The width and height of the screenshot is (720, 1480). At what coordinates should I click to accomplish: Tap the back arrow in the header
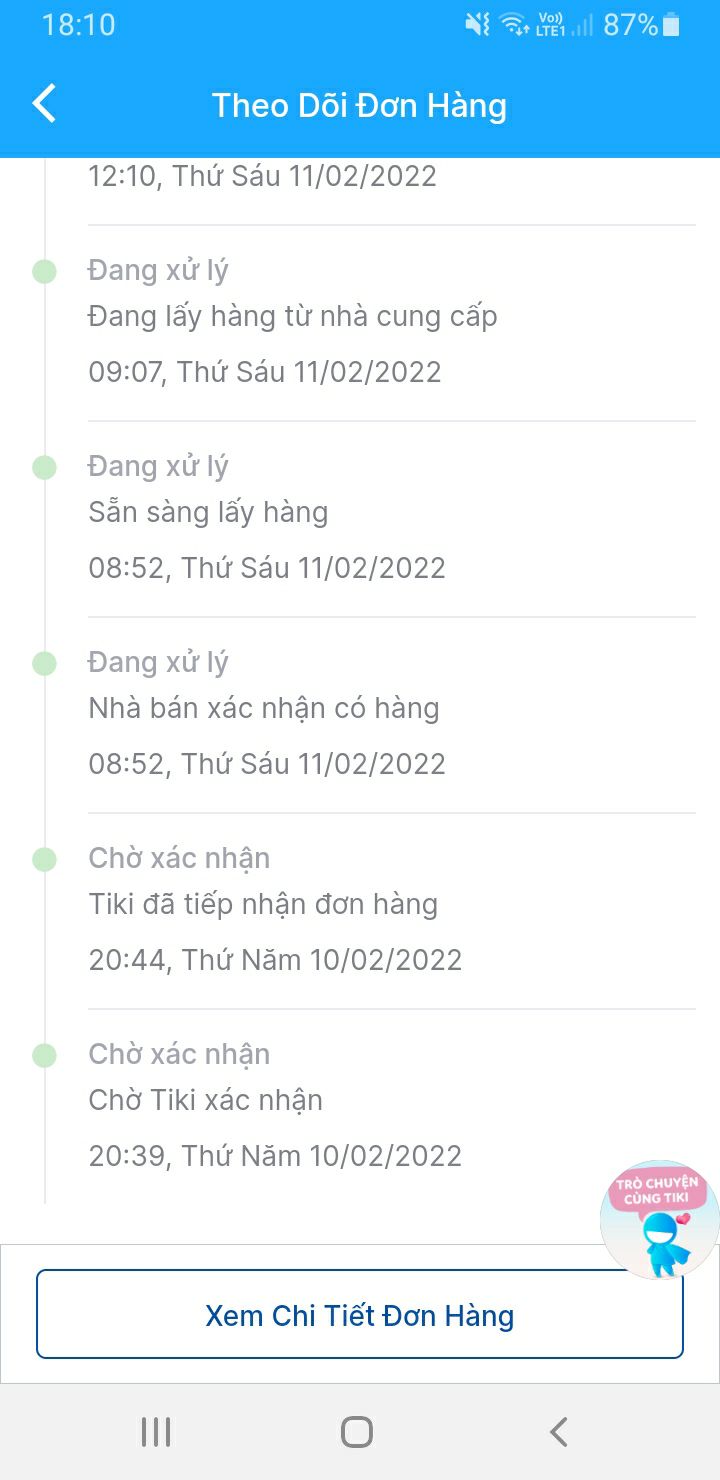pos(43,103)
